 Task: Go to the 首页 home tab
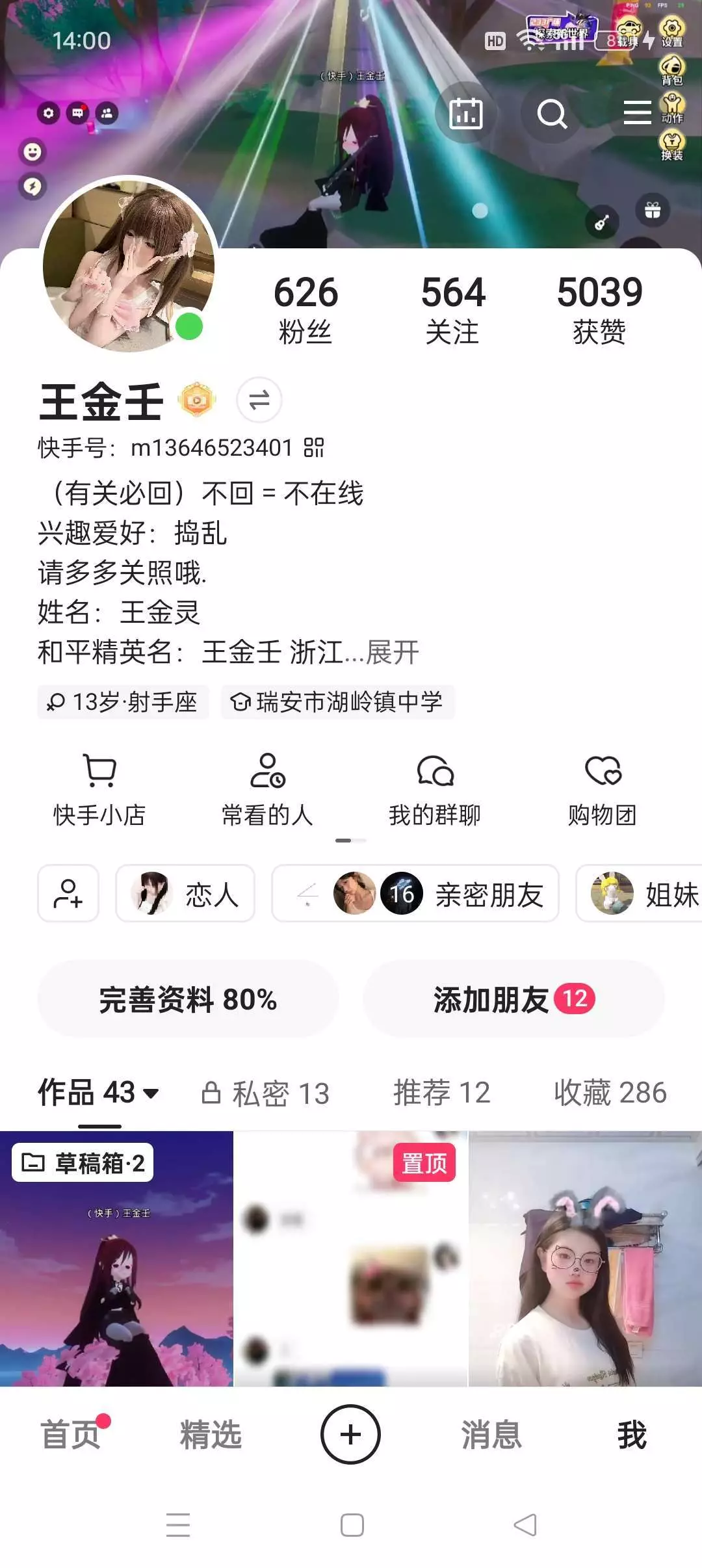pos(70,1435)
